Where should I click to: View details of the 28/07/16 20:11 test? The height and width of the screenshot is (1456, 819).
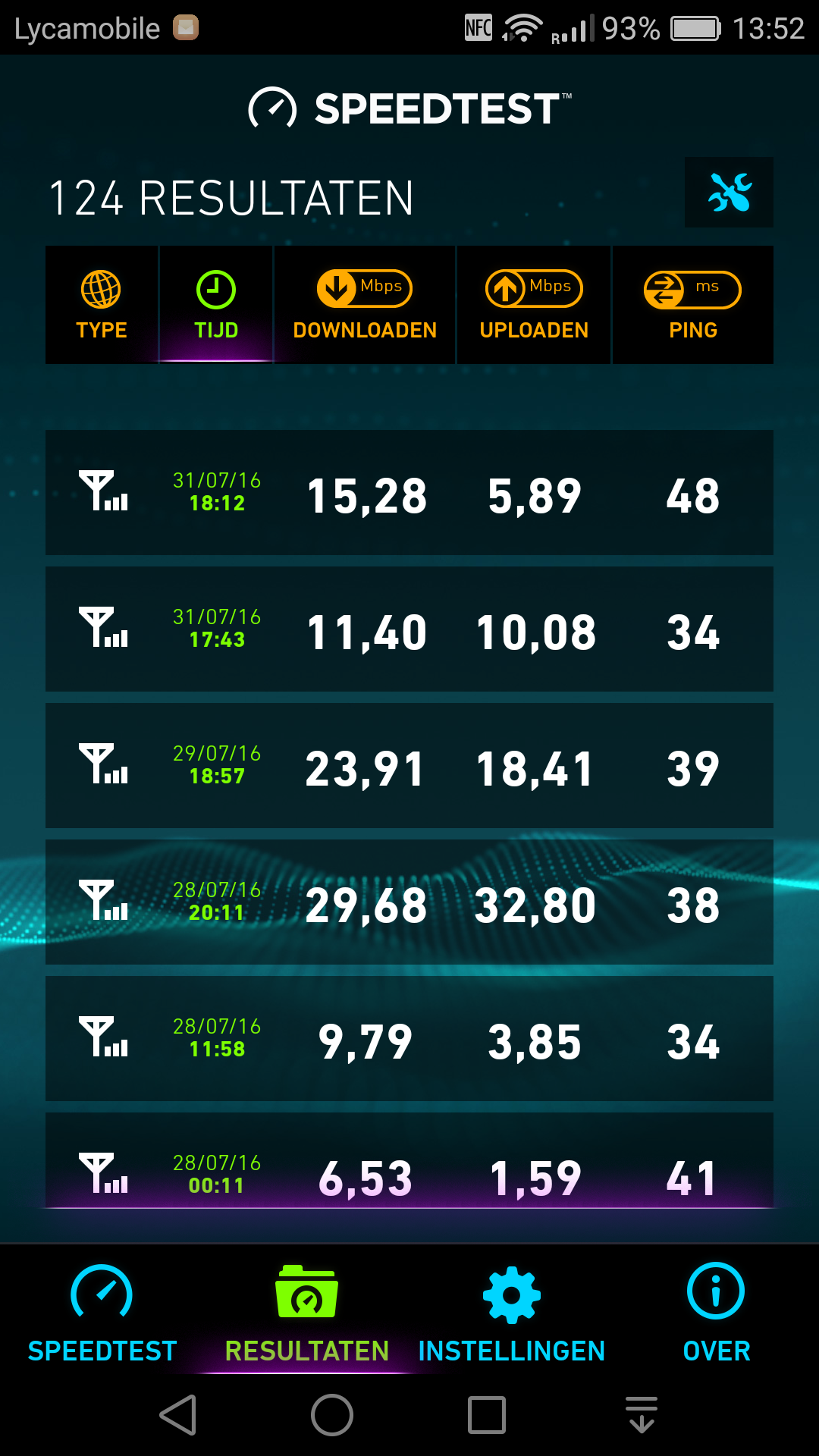(x=409, y=902)
